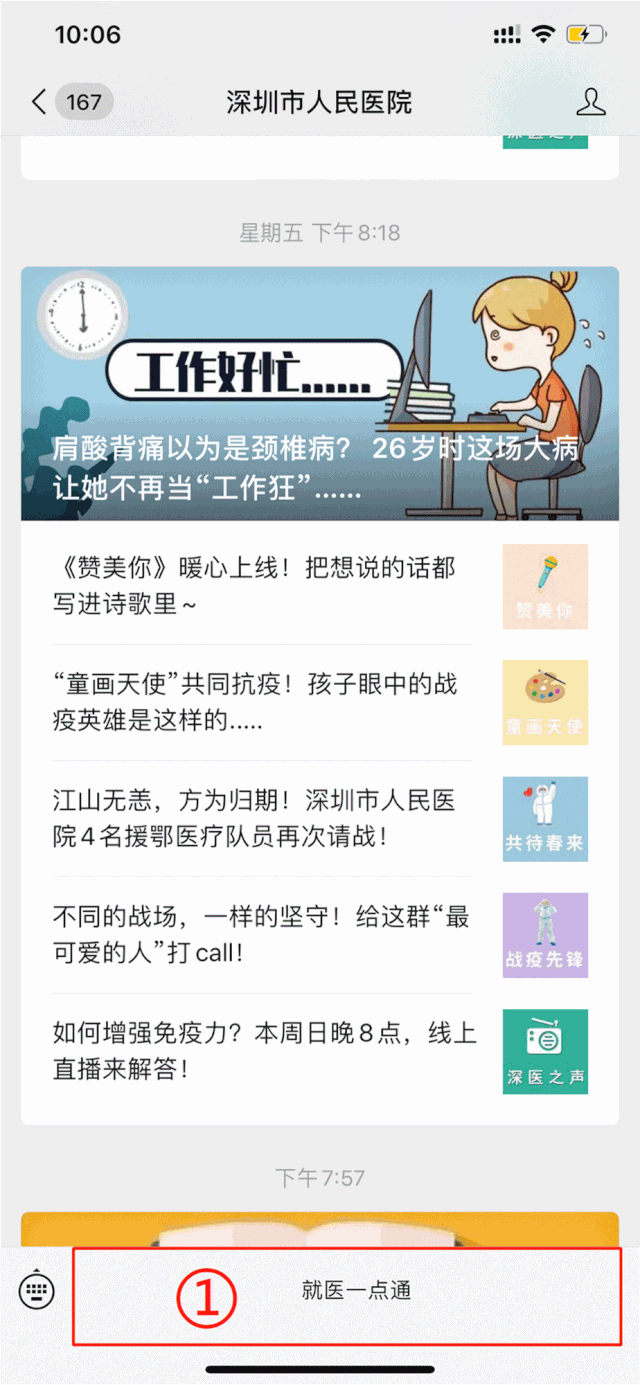
Task: Open the 工作好忙 headline article
Action: [x=319, y=393]
